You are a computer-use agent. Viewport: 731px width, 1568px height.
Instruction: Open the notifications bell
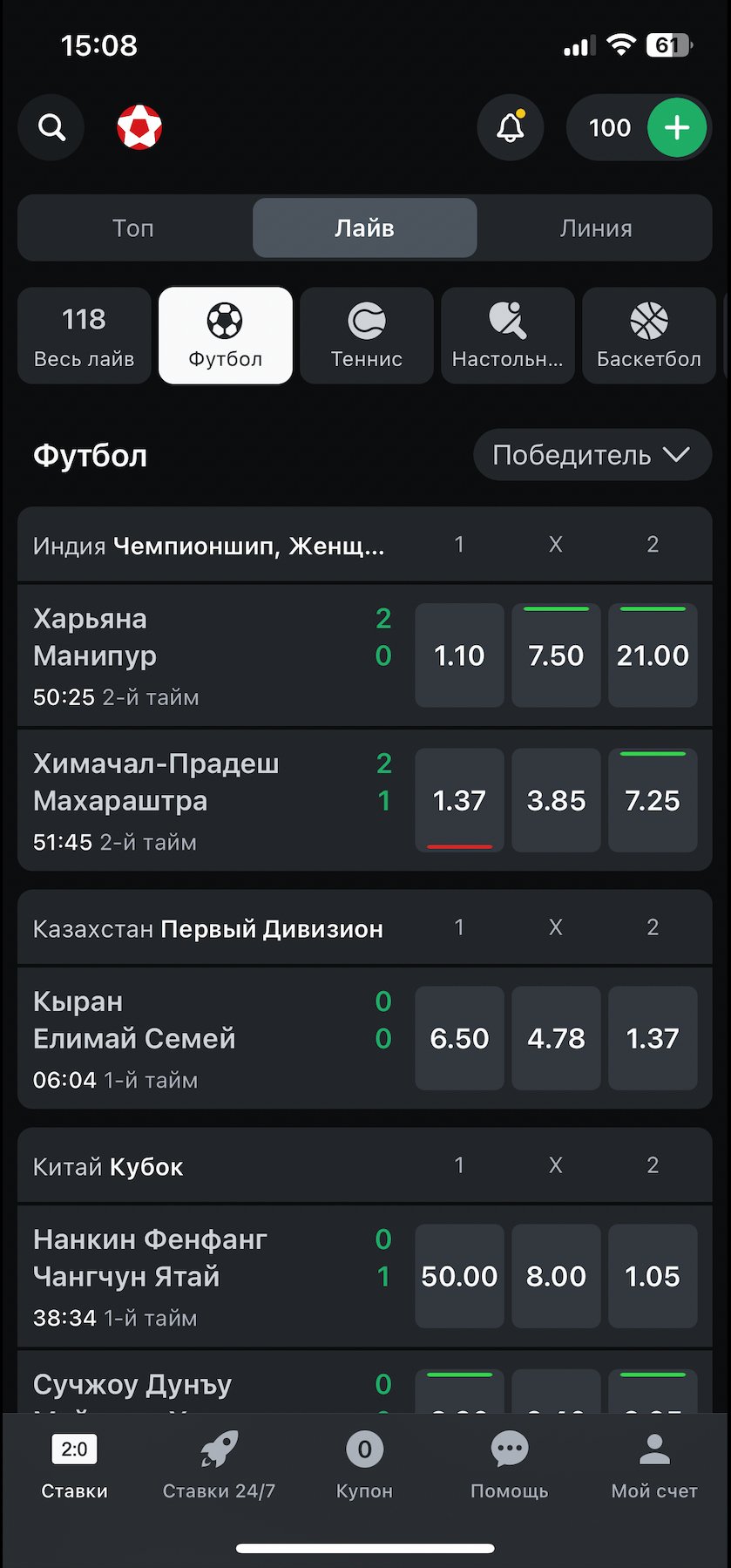[511, 128]
